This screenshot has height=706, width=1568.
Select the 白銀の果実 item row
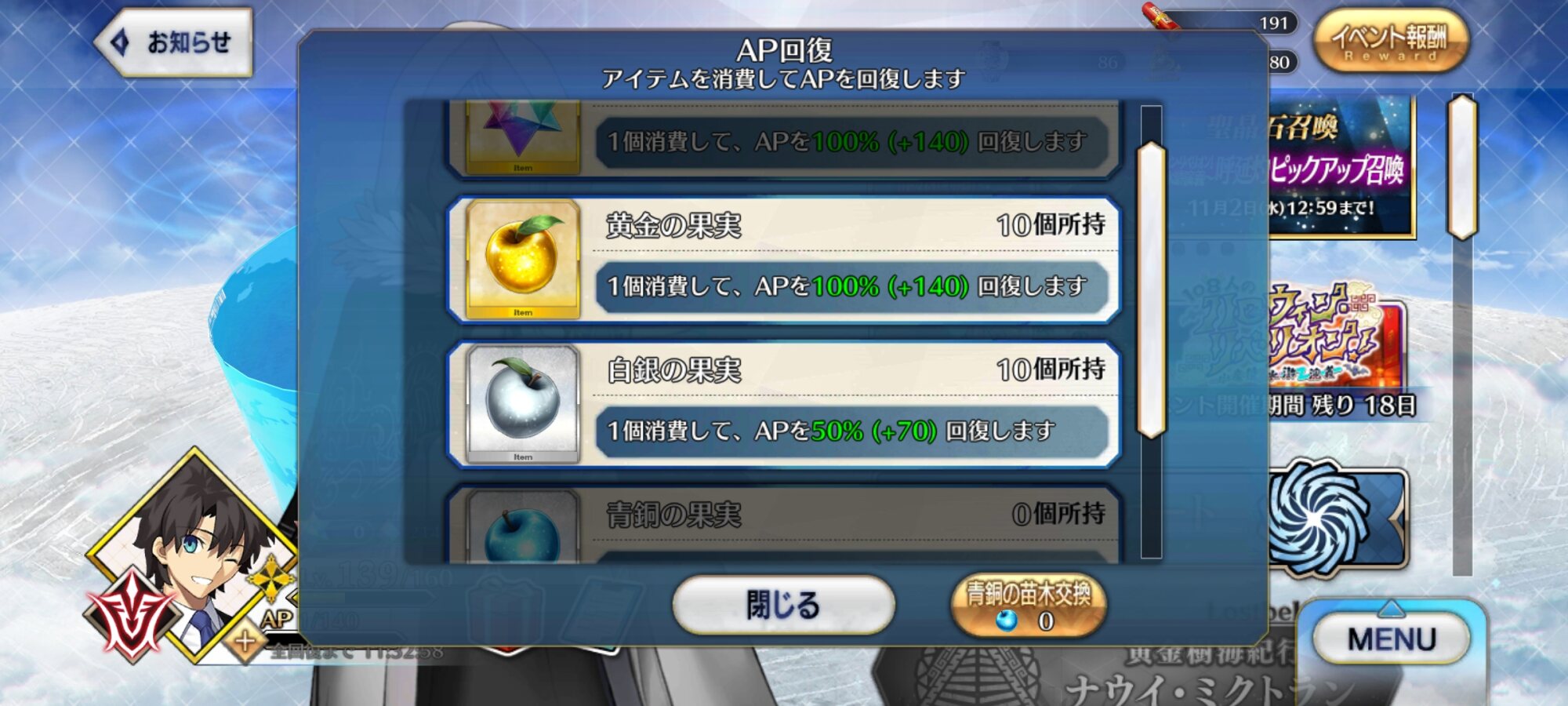784,404
